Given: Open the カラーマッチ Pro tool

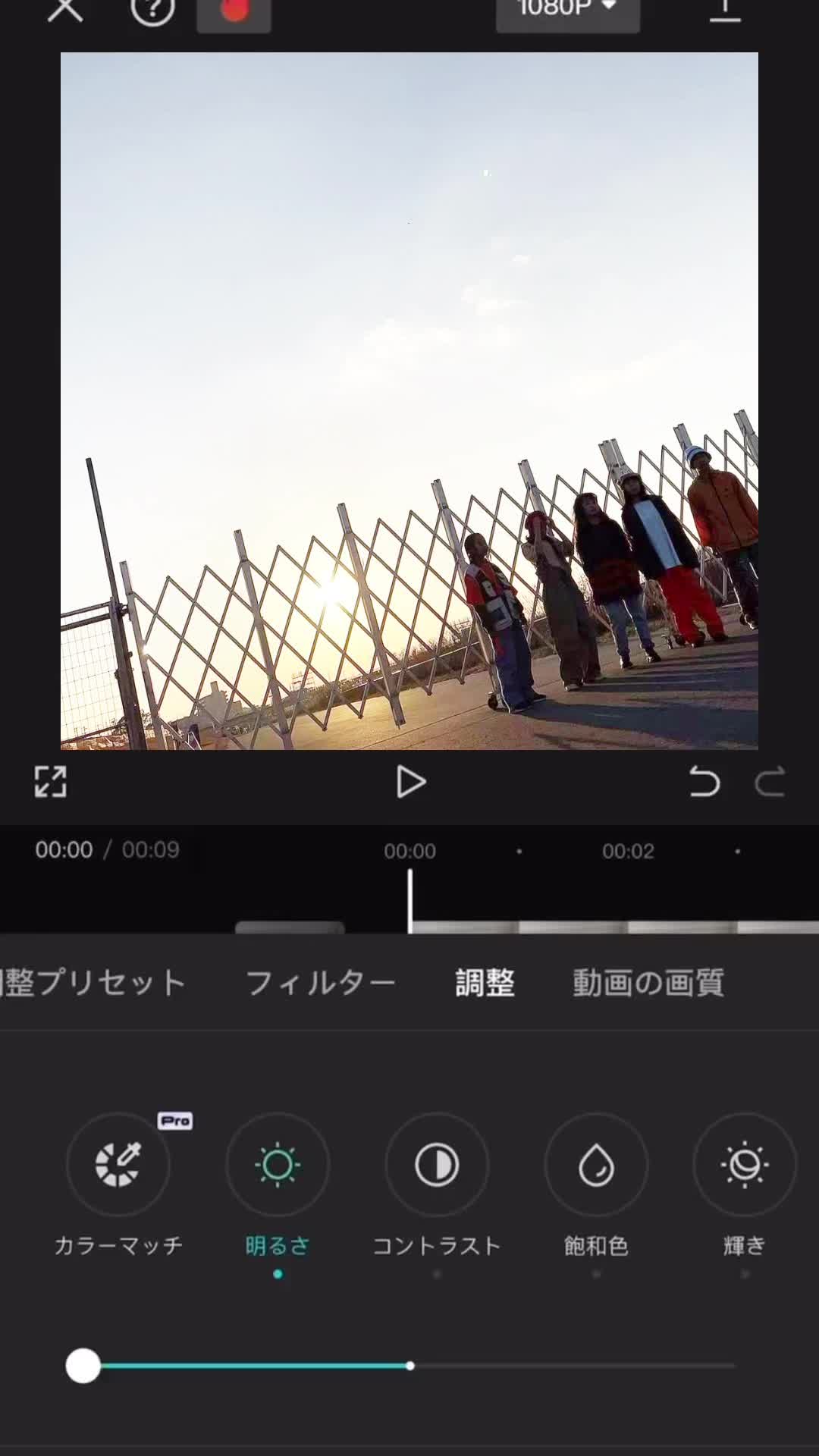Looking at the screenshot, I should point(118,1165).
